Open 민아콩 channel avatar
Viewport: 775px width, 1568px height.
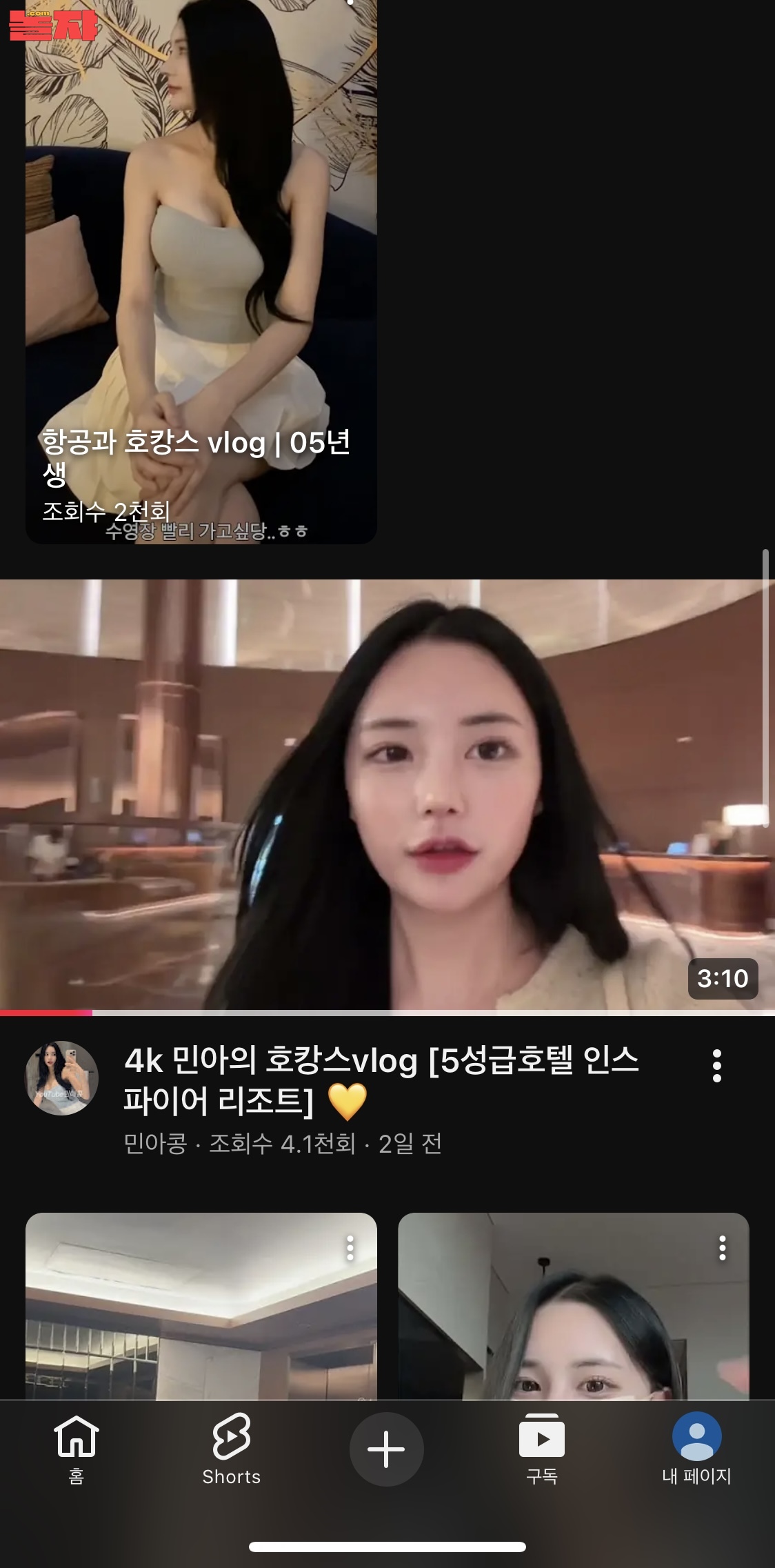(x=62, y=1078)
